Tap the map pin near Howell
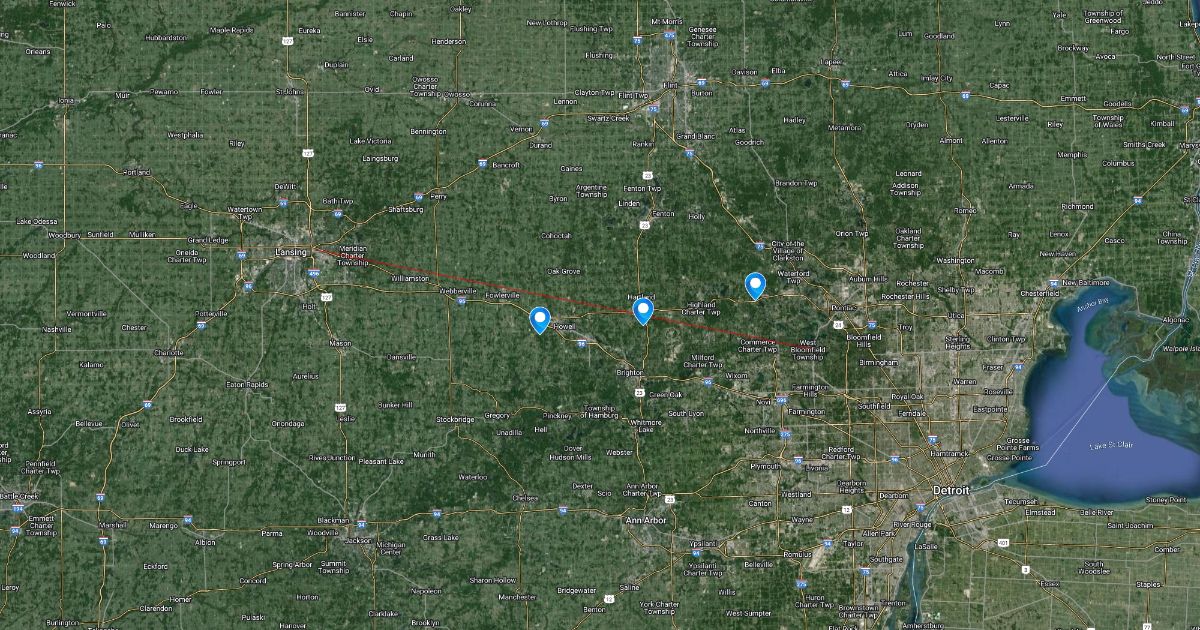 pos(540,319)
